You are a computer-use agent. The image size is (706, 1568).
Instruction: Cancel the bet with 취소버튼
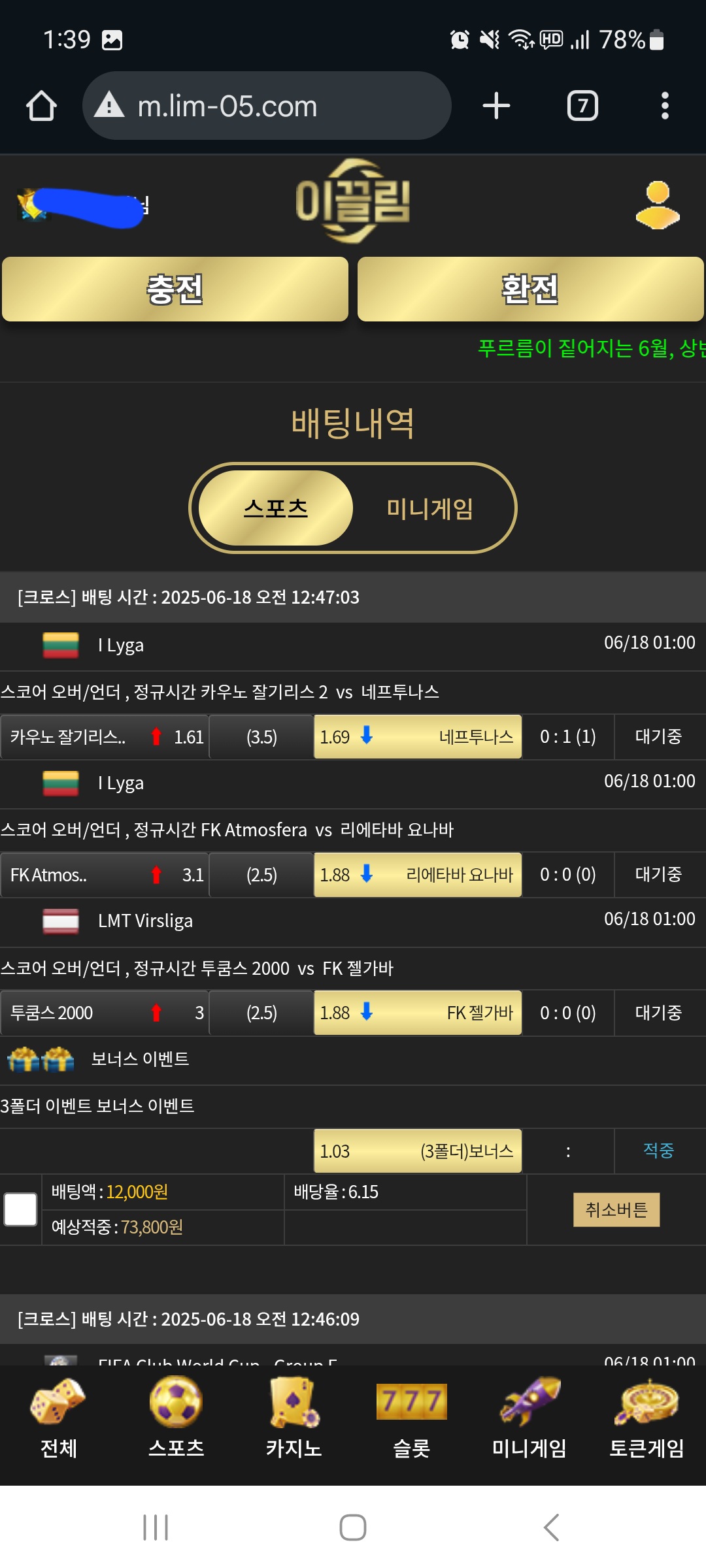[x=616, y=1210]
